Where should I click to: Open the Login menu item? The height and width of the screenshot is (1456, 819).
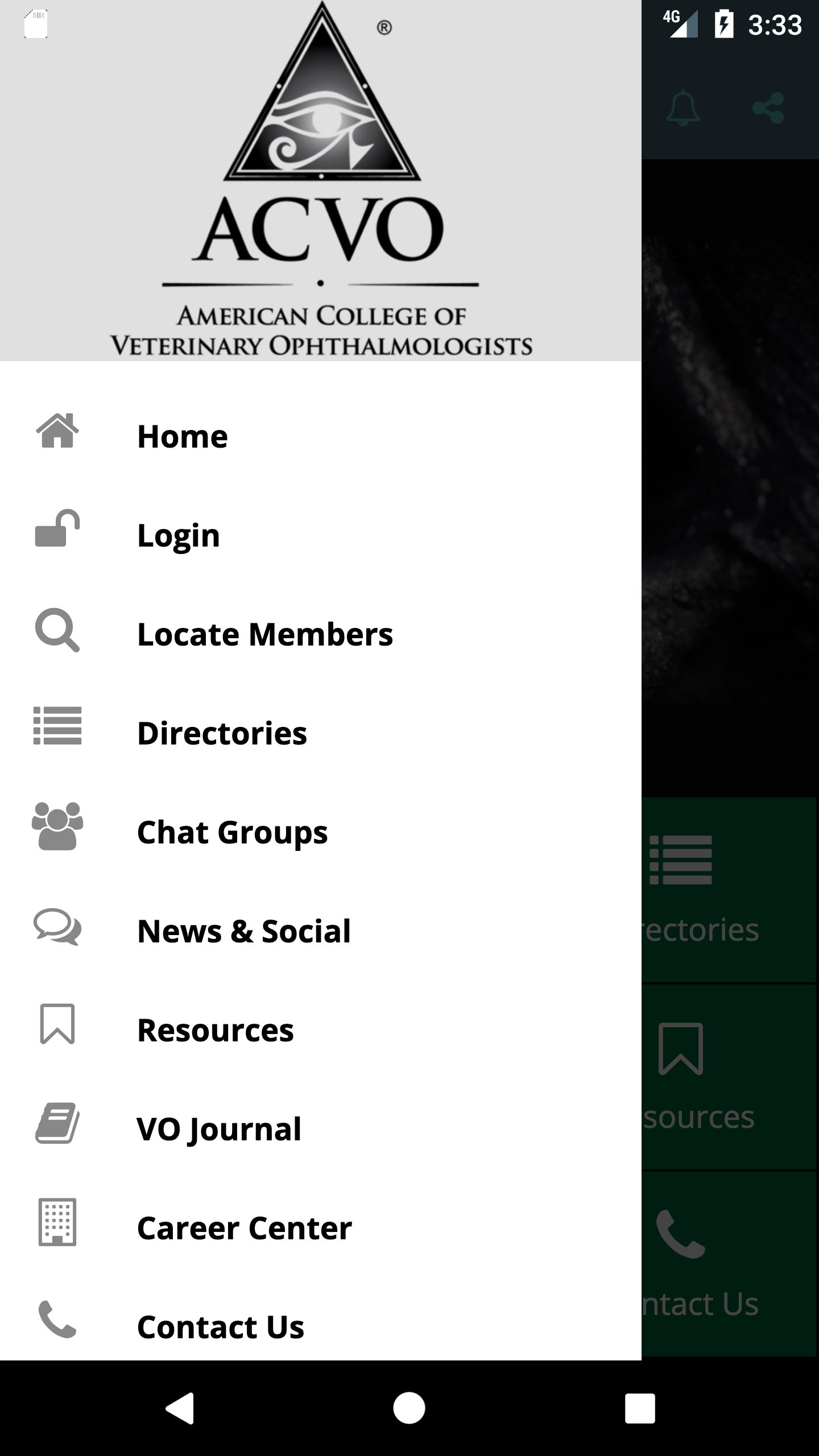click(321, 535)
